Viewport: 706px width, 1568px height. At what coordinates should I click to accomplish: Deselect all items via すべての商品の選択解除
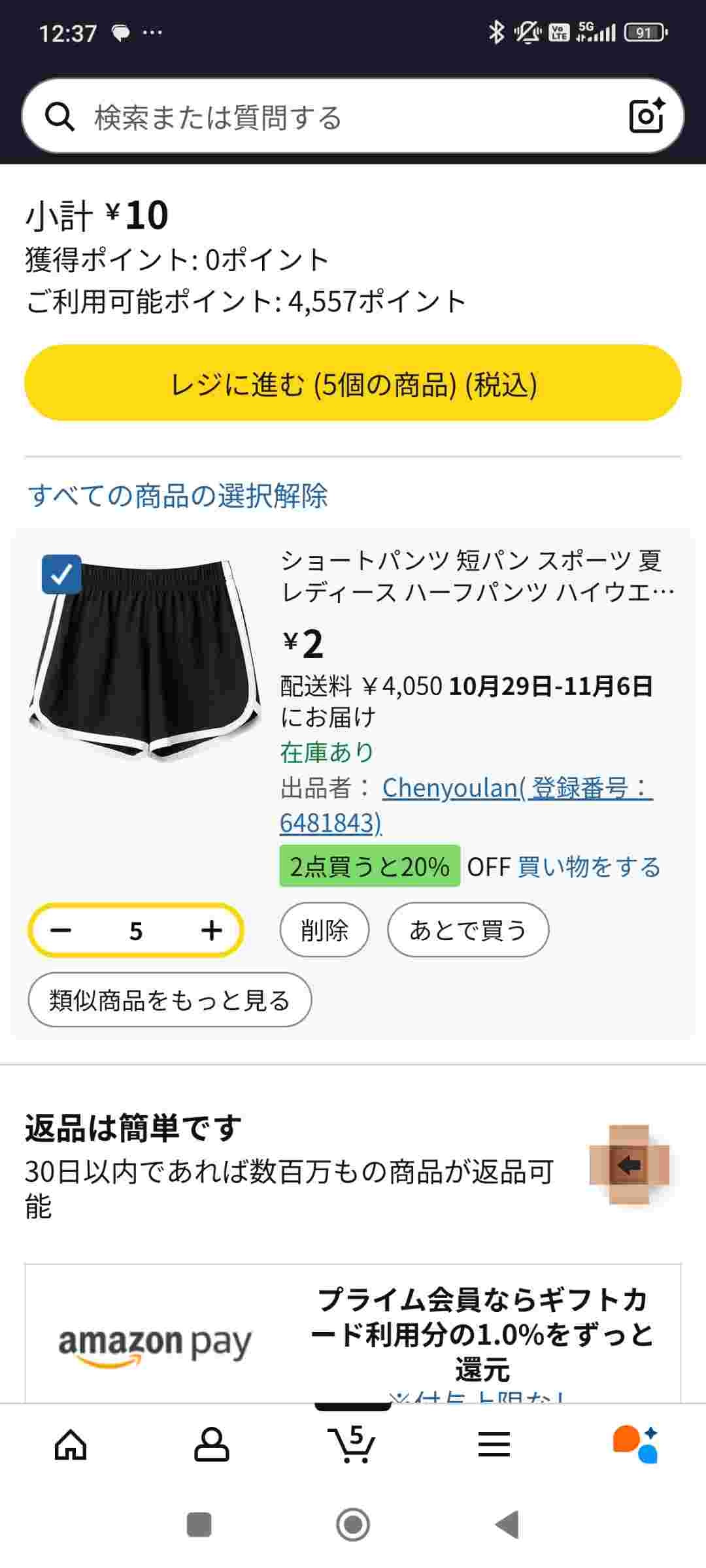[178, 495]
